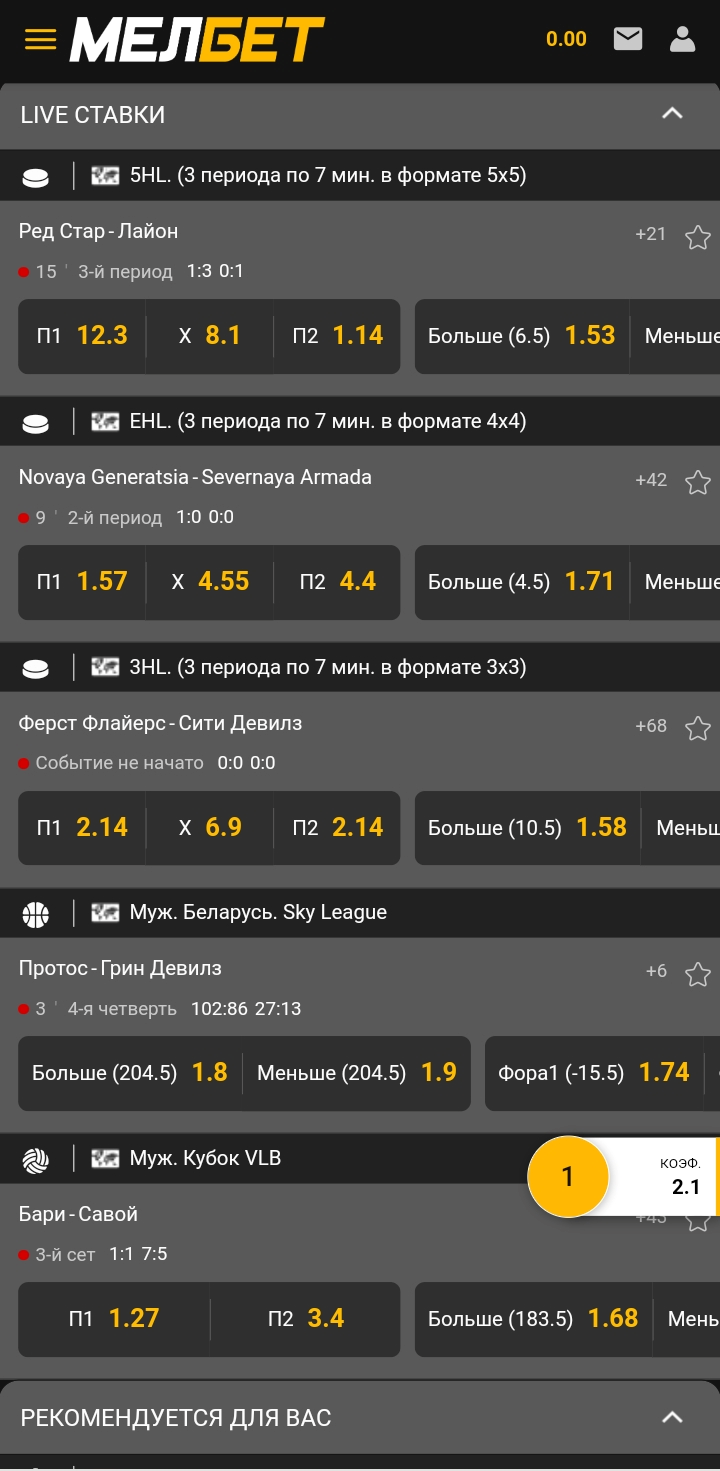Bet on П1 12.3 for Ред Стар
The image size is (720, 1471).
click(82, 336)
